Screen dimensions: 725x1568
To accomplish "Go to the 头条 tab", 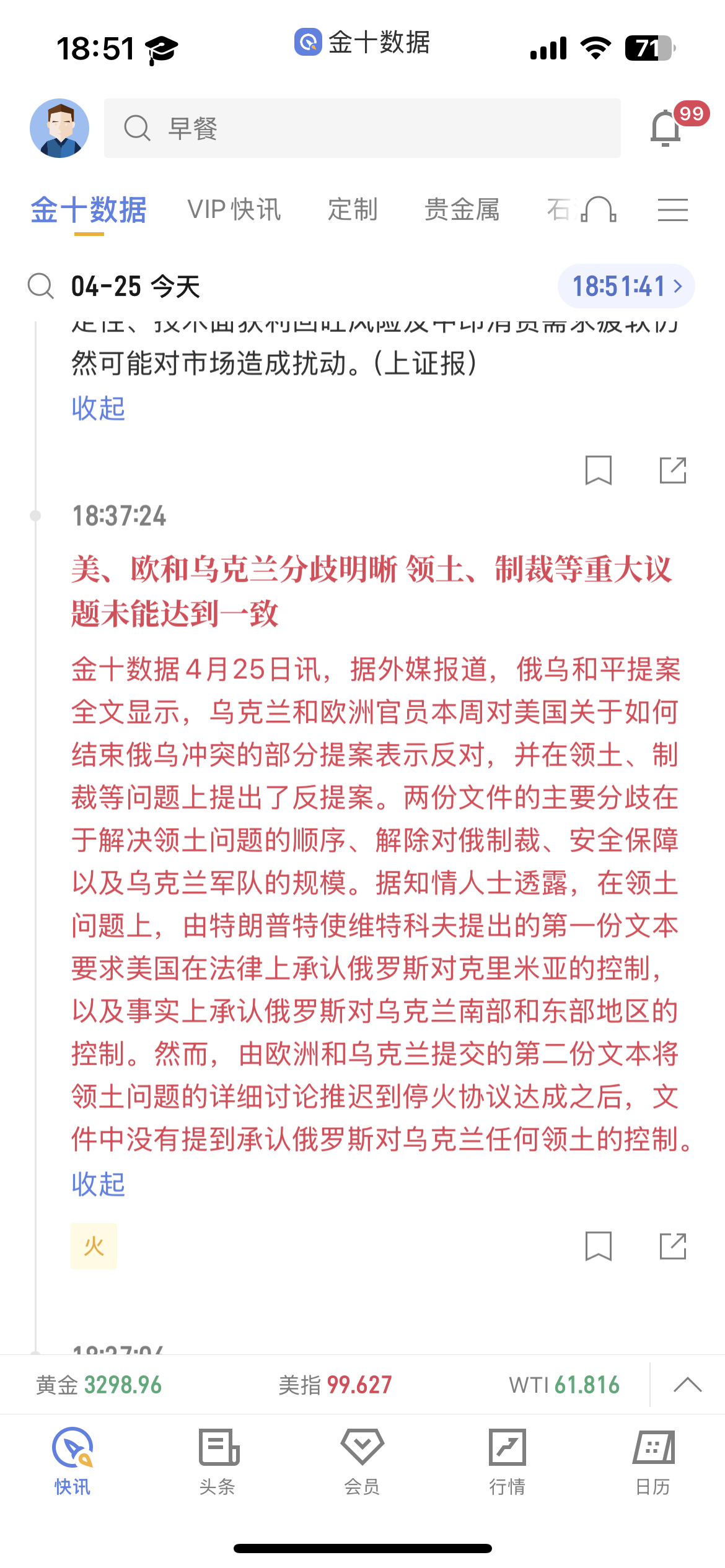I will (x=217, y=1461).
